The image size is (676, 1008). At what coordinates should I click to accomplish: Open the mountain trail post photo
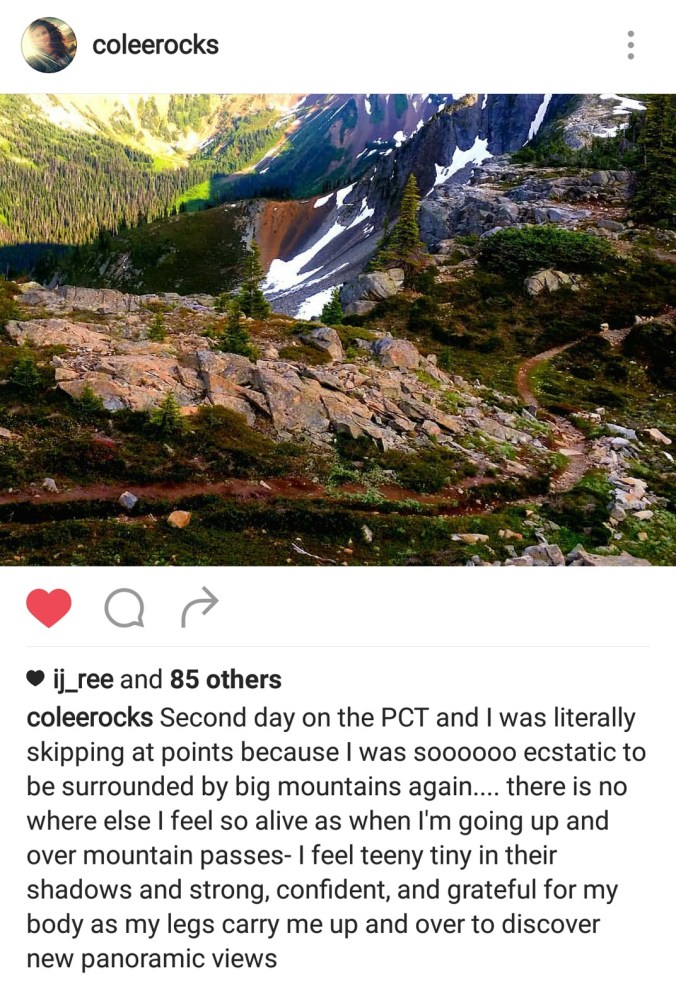pos(338,330)
